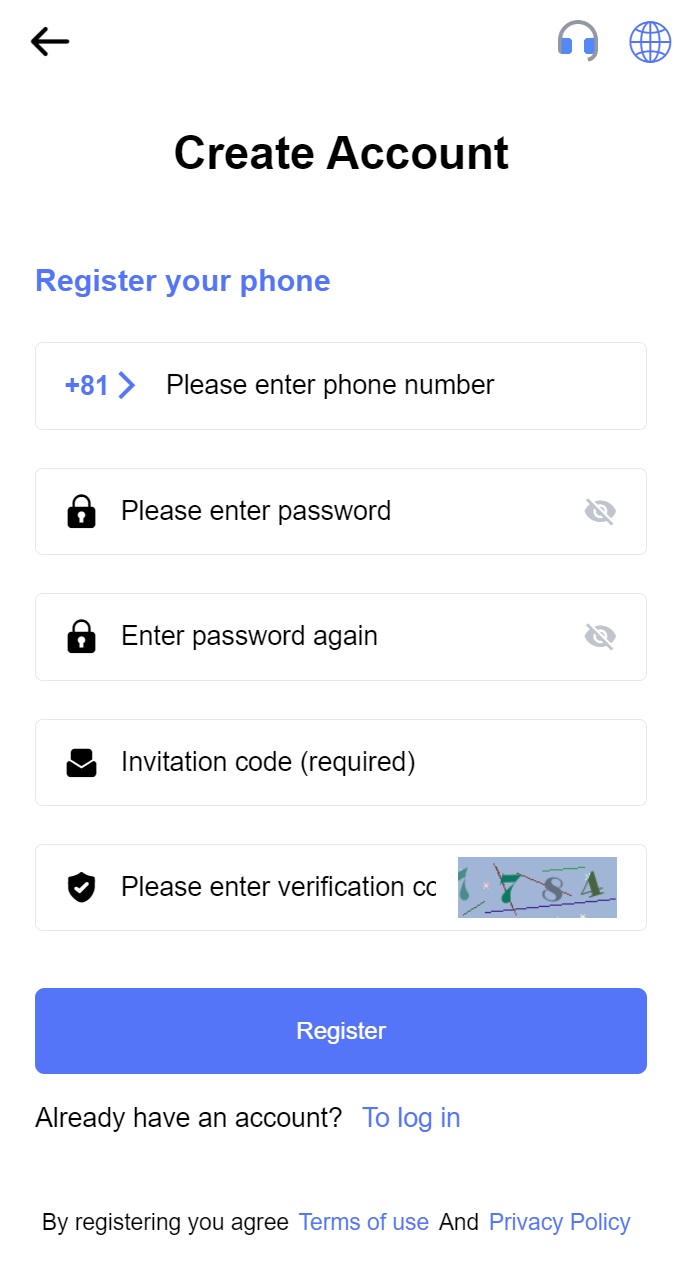Open the +81 country code picker
This screenshot has width=680, height=1282.
pos(99,386)
